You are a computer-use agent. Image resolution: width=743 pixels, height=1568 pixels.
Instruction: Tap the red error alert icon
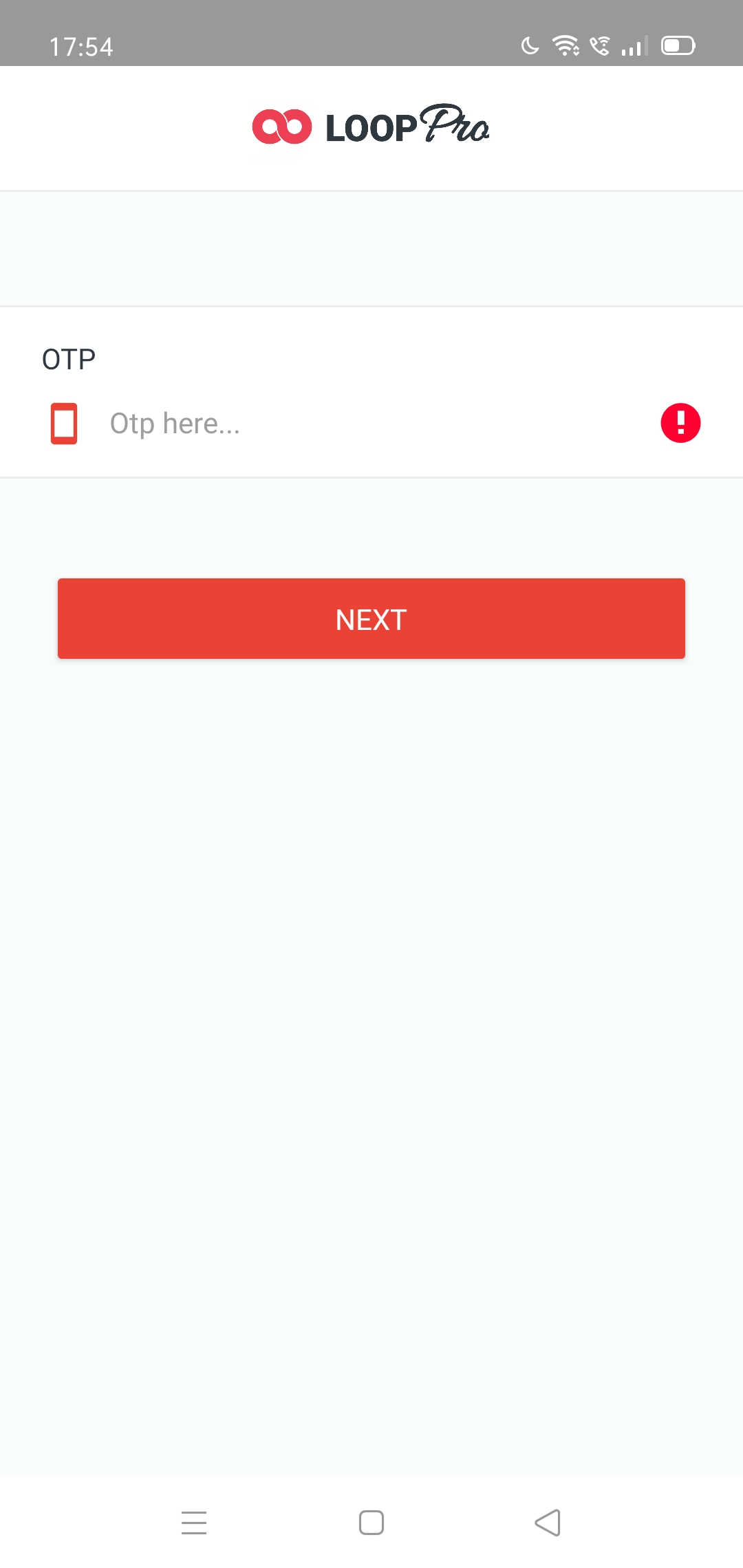tap(680, 423)
